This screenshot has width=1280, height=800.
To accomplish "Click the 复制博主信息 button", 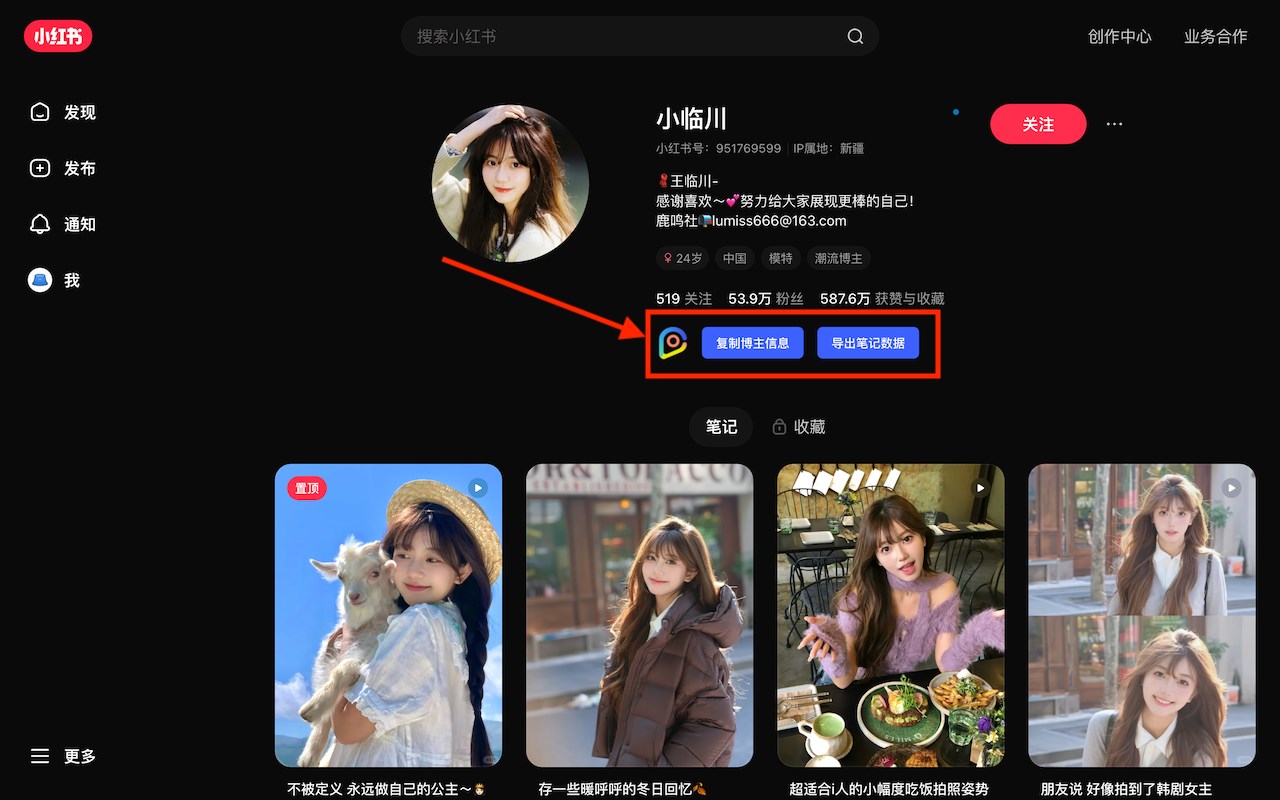I will (x=753, y=343).
